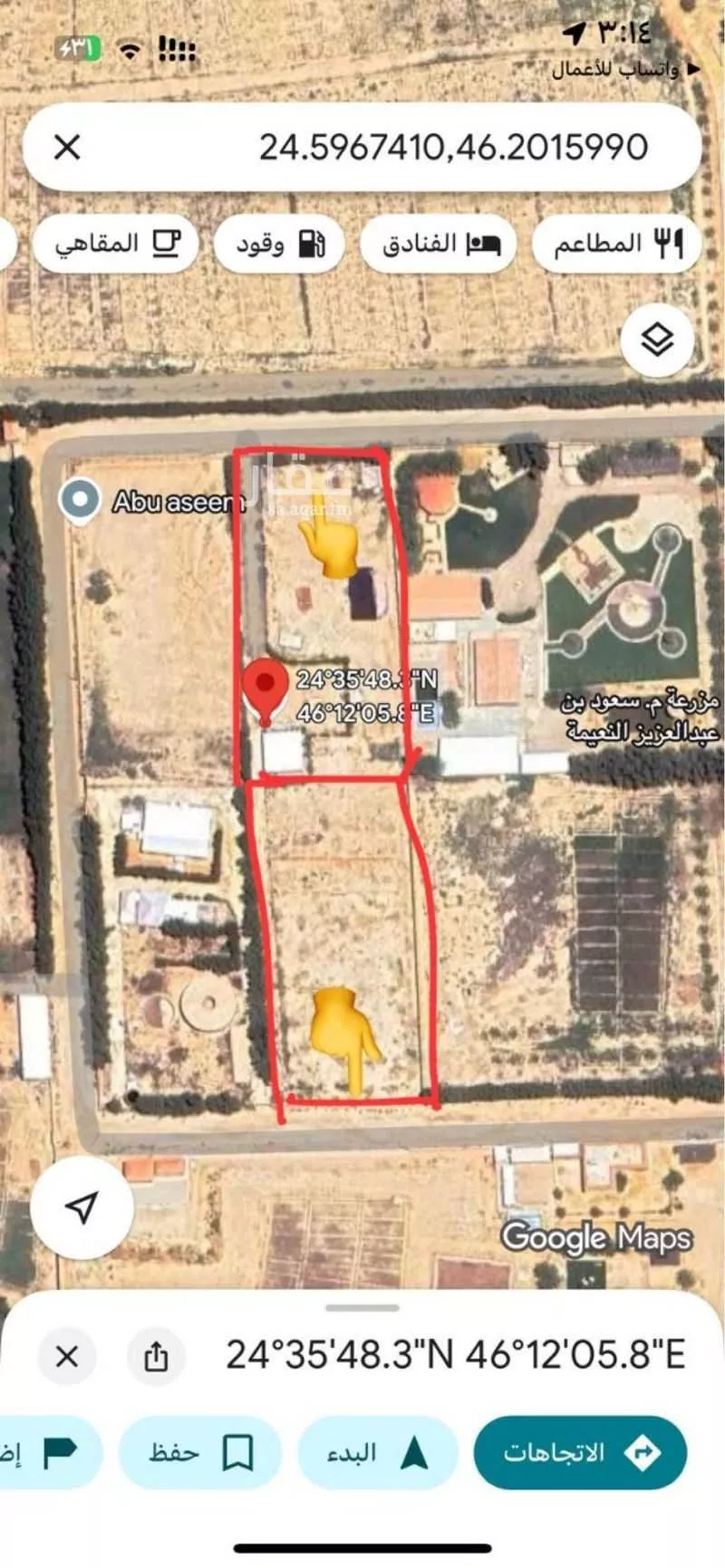Select the المقاهي cafes chip
The width and height of the screenshot is (725, 1568).
(116, 243)
